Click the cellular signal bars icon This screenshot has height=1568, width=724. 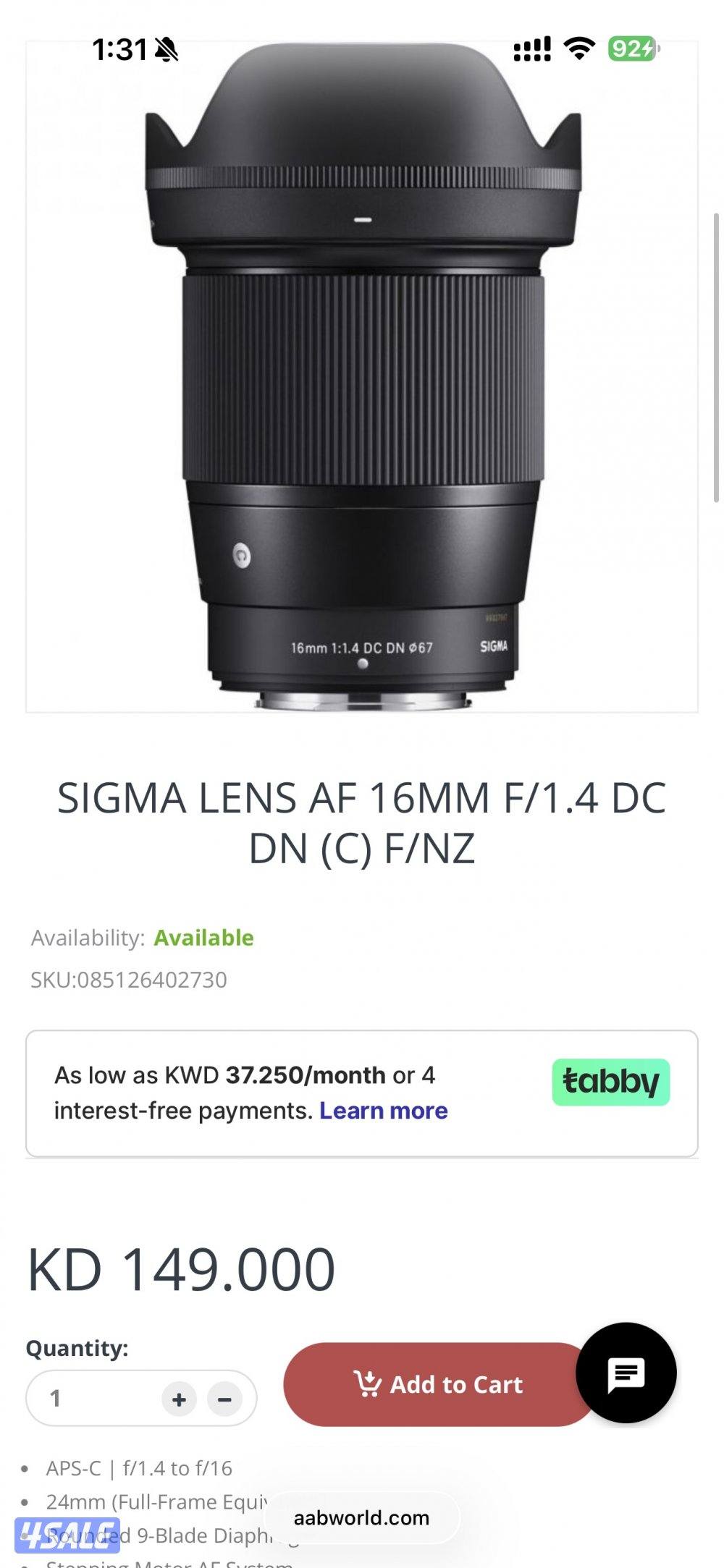point(531,49)
